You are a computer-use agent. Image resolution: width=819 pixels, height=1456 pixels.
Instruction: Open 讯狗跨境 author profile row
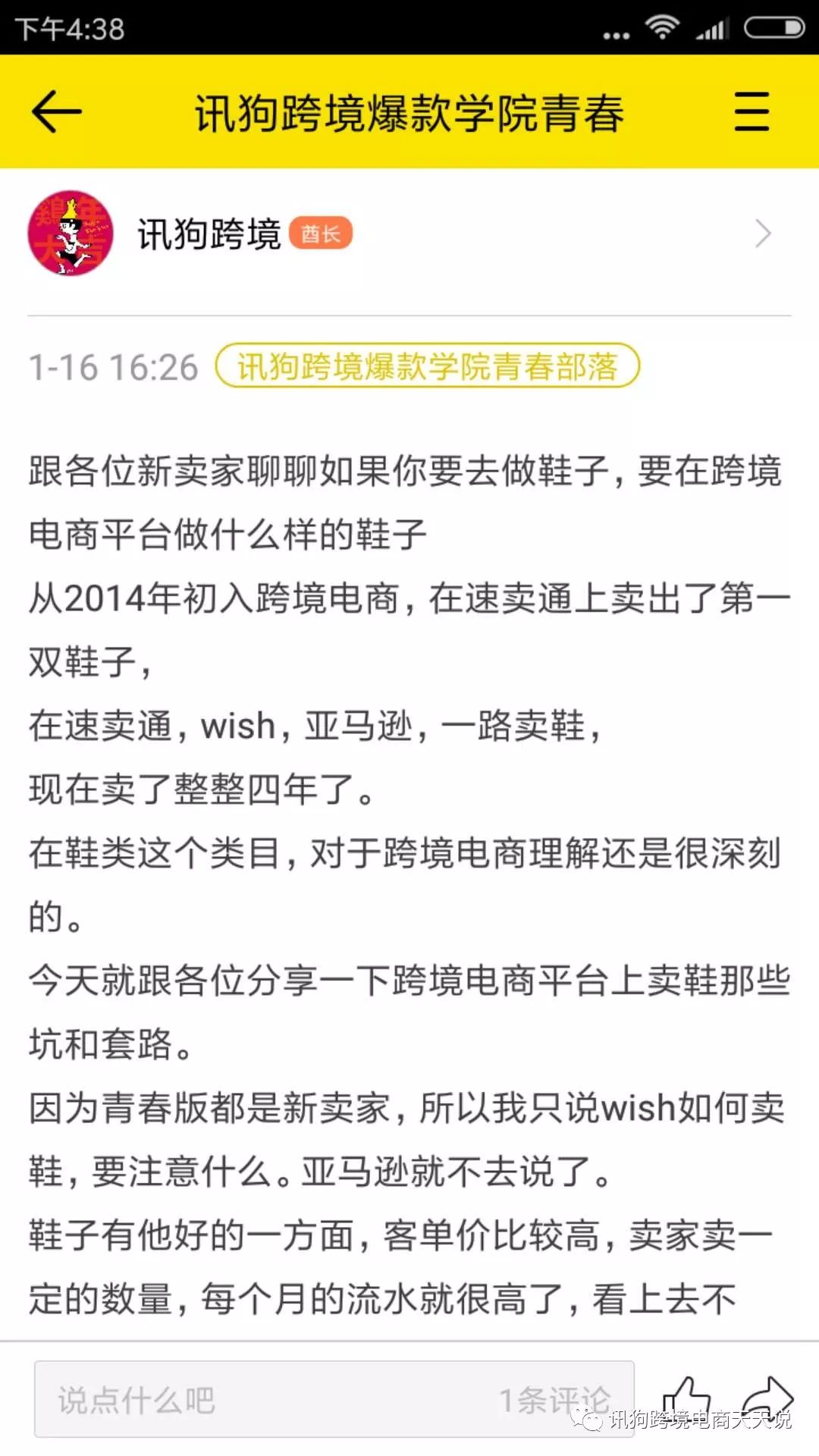[x=409, y=234]
